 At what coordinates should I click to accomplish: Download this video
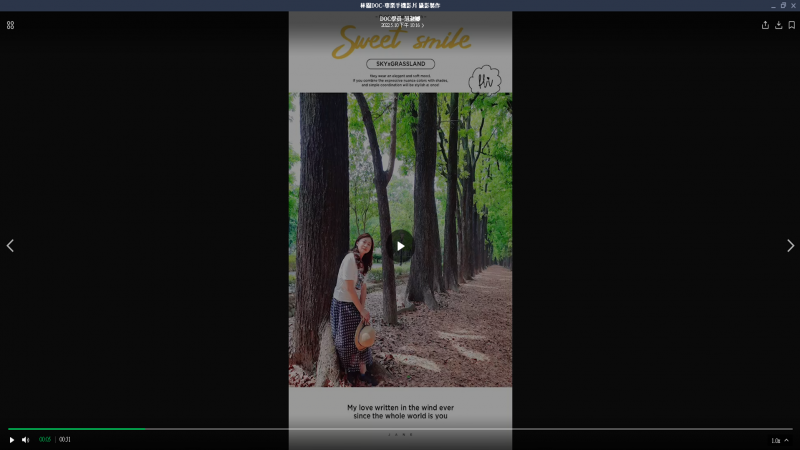778,25
